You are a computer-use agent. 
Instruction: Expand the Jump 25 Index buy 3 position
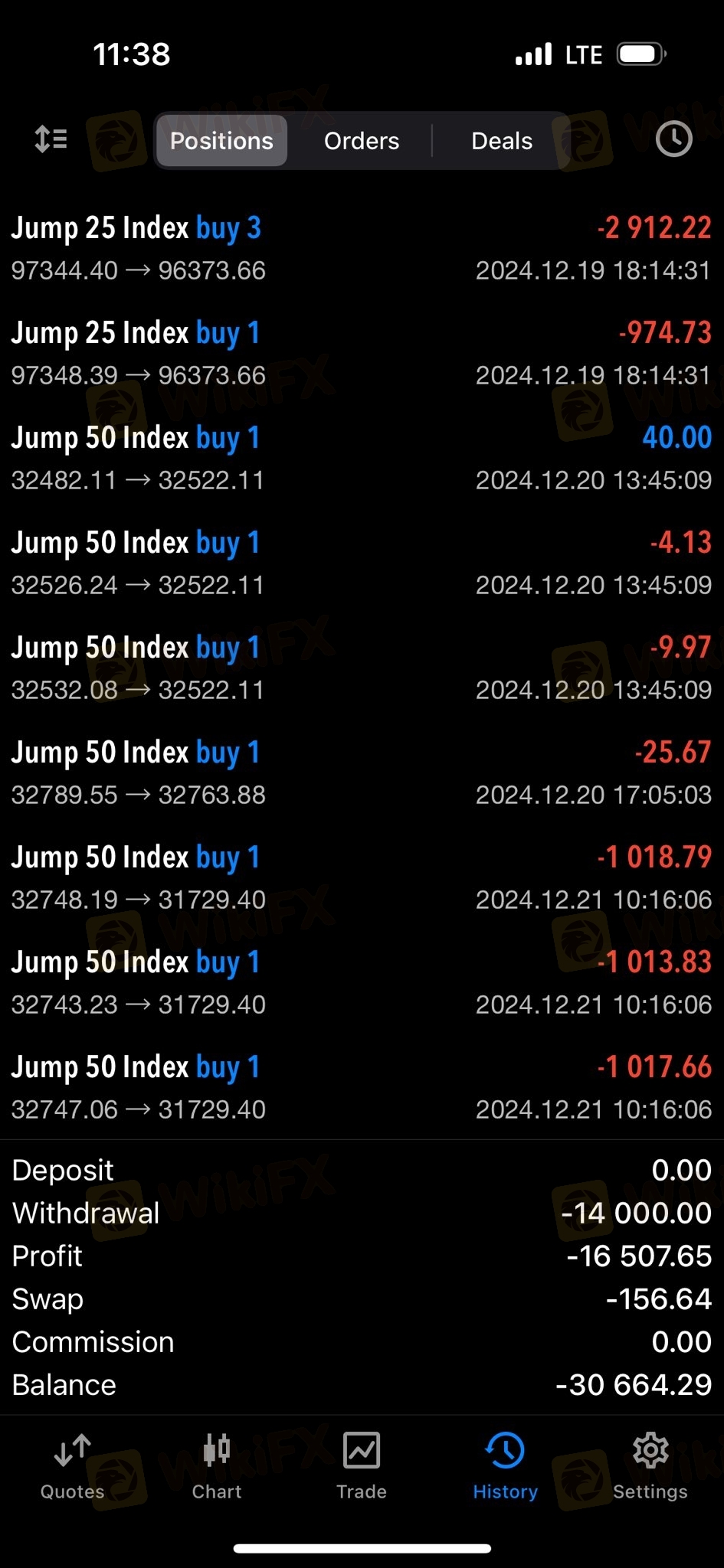click(x=362, y=249)
